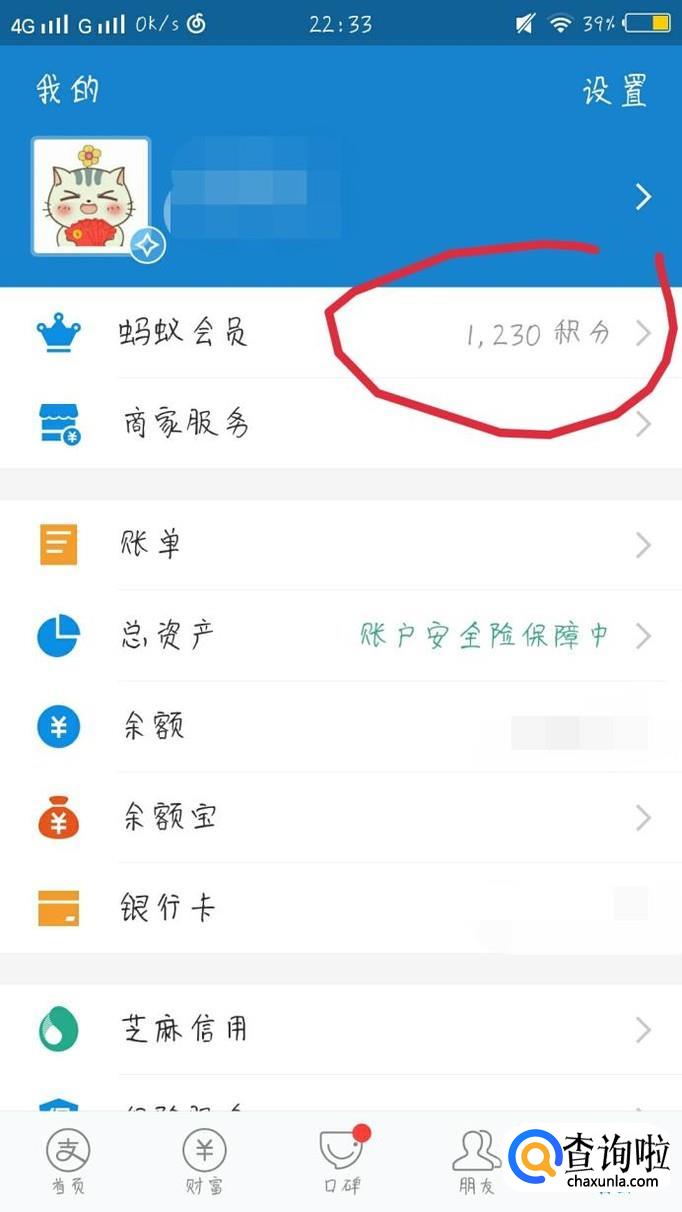682x1212 pixels.
Task: Open 账单 row
Action: tap(340, 545)
